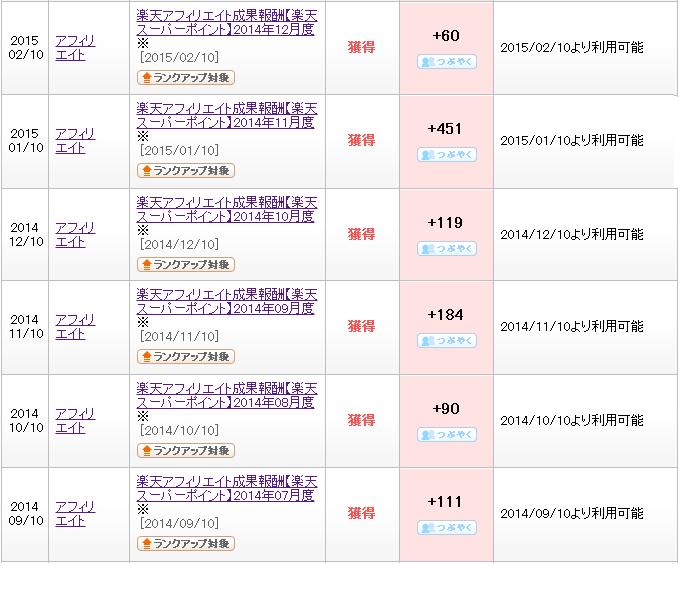The width and height of the screenshot is (680, 603).
Task: Open アフィリエイト link in the 2014/11/10 row
Action: [75, 327]
